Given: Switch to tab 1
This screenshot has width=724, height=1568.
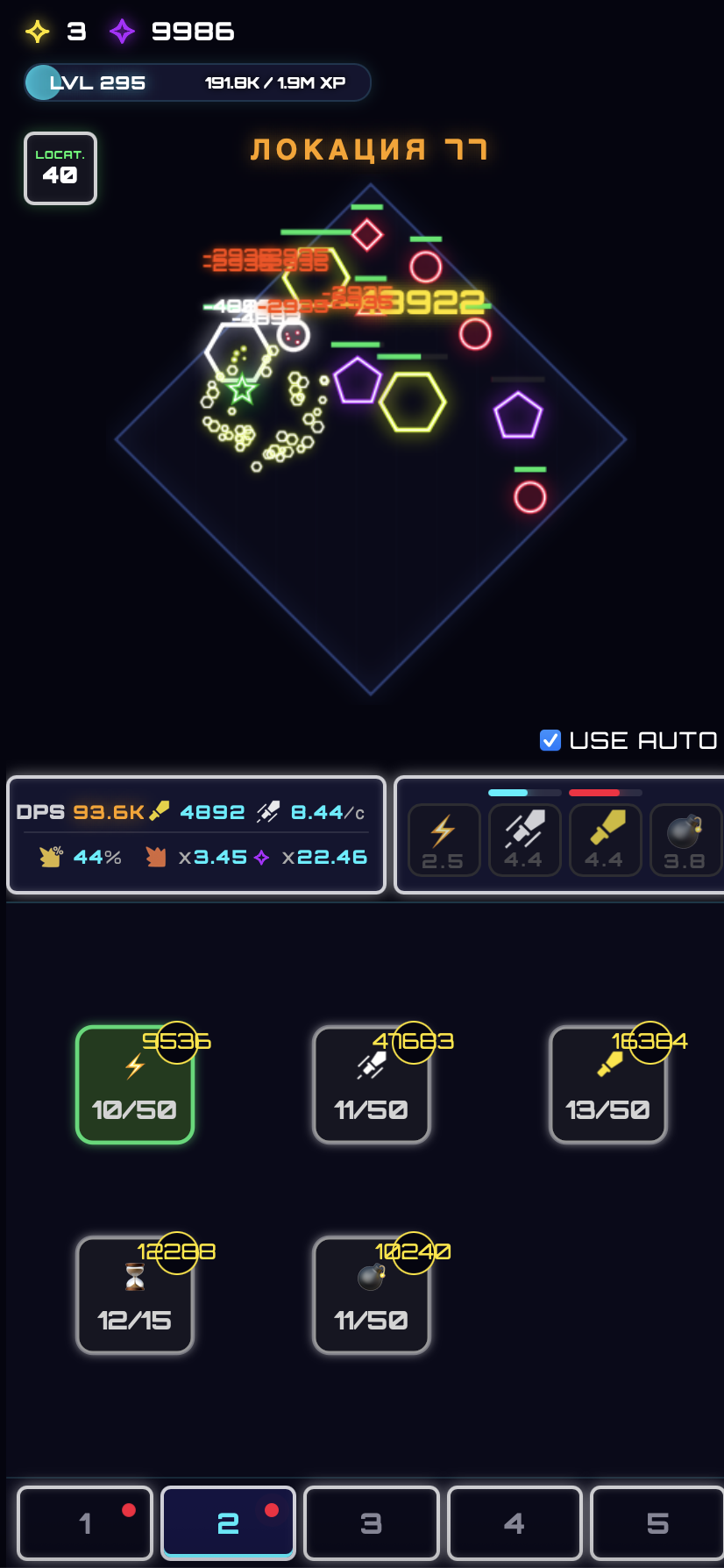Looking at the screenshot, I should click(85, 1523).
